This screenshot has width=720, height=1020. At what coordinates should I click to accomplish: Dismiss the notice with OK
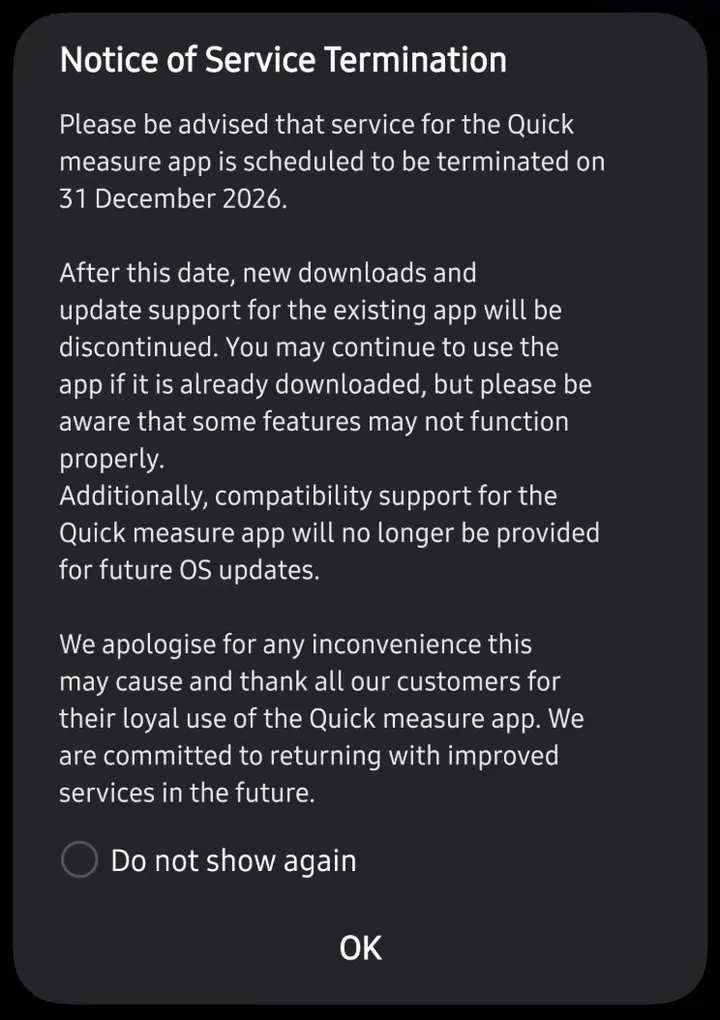360,948
